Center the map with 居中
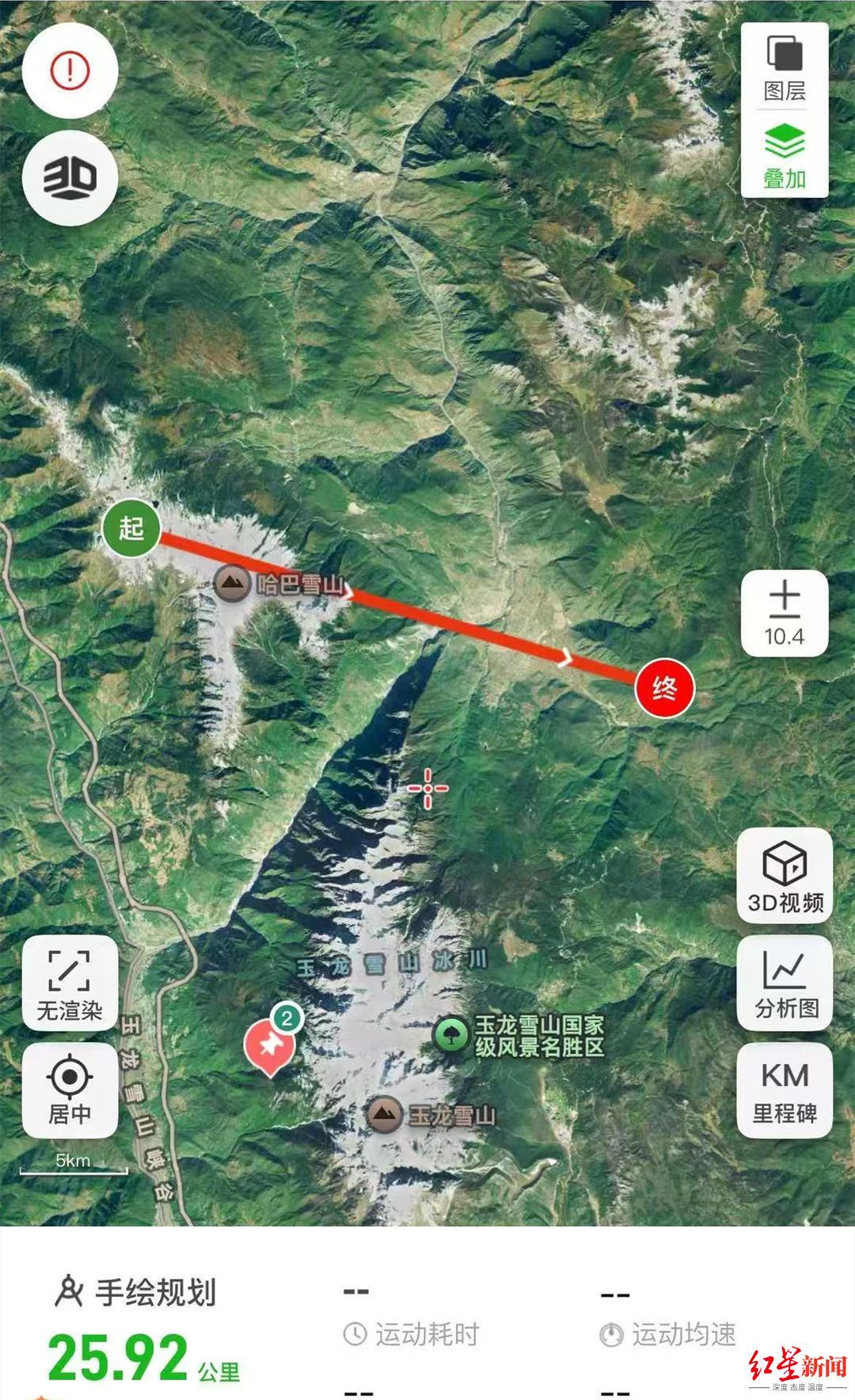855x1400 pixels. point(70,1090)
